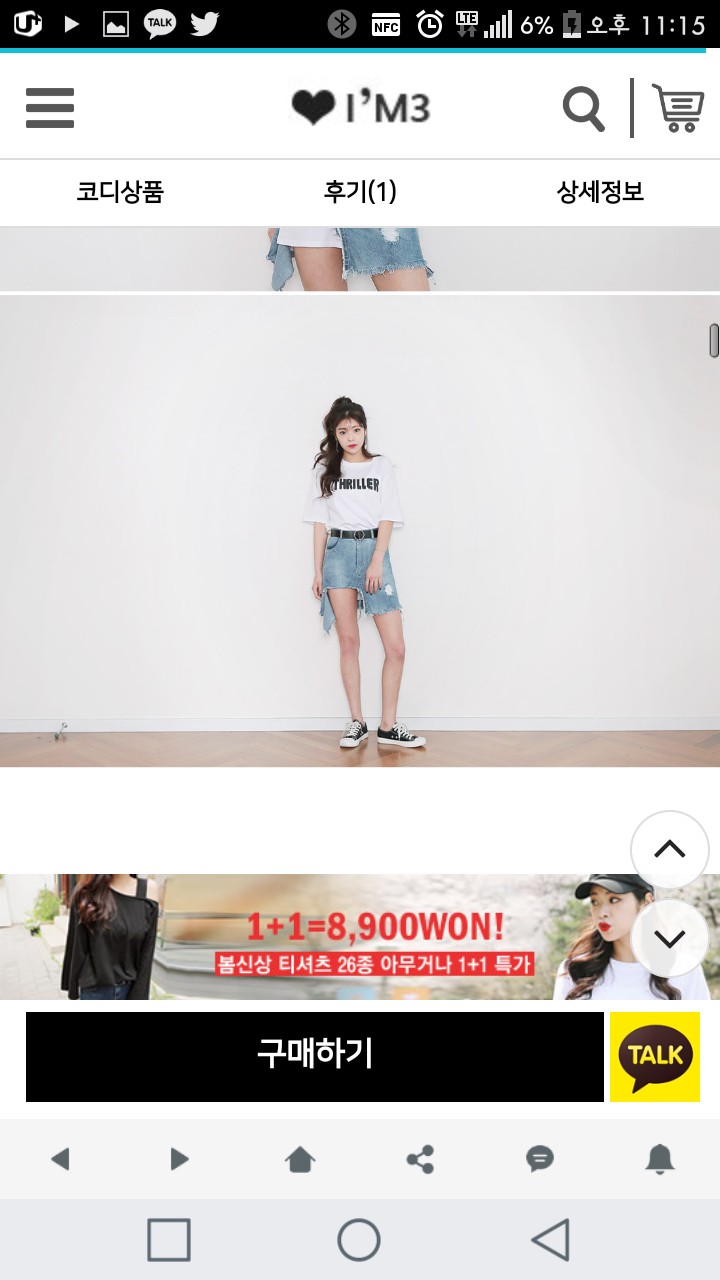Switch to the 후기(1) reviews tab
This screenshot has height=1280, width=720.
[360, 193]
